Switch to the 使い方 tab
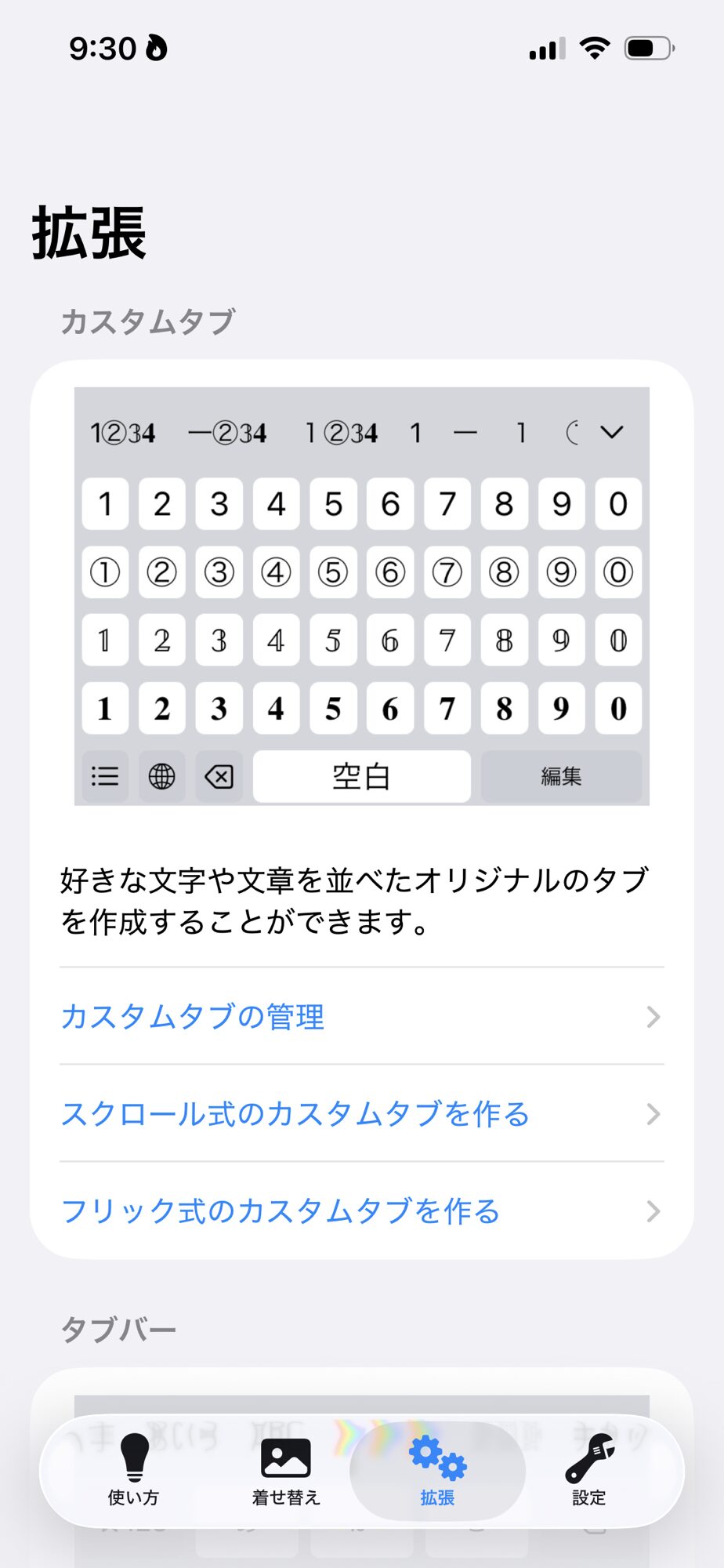This screenshot has width=724, height=1568. pos(133,1471)
